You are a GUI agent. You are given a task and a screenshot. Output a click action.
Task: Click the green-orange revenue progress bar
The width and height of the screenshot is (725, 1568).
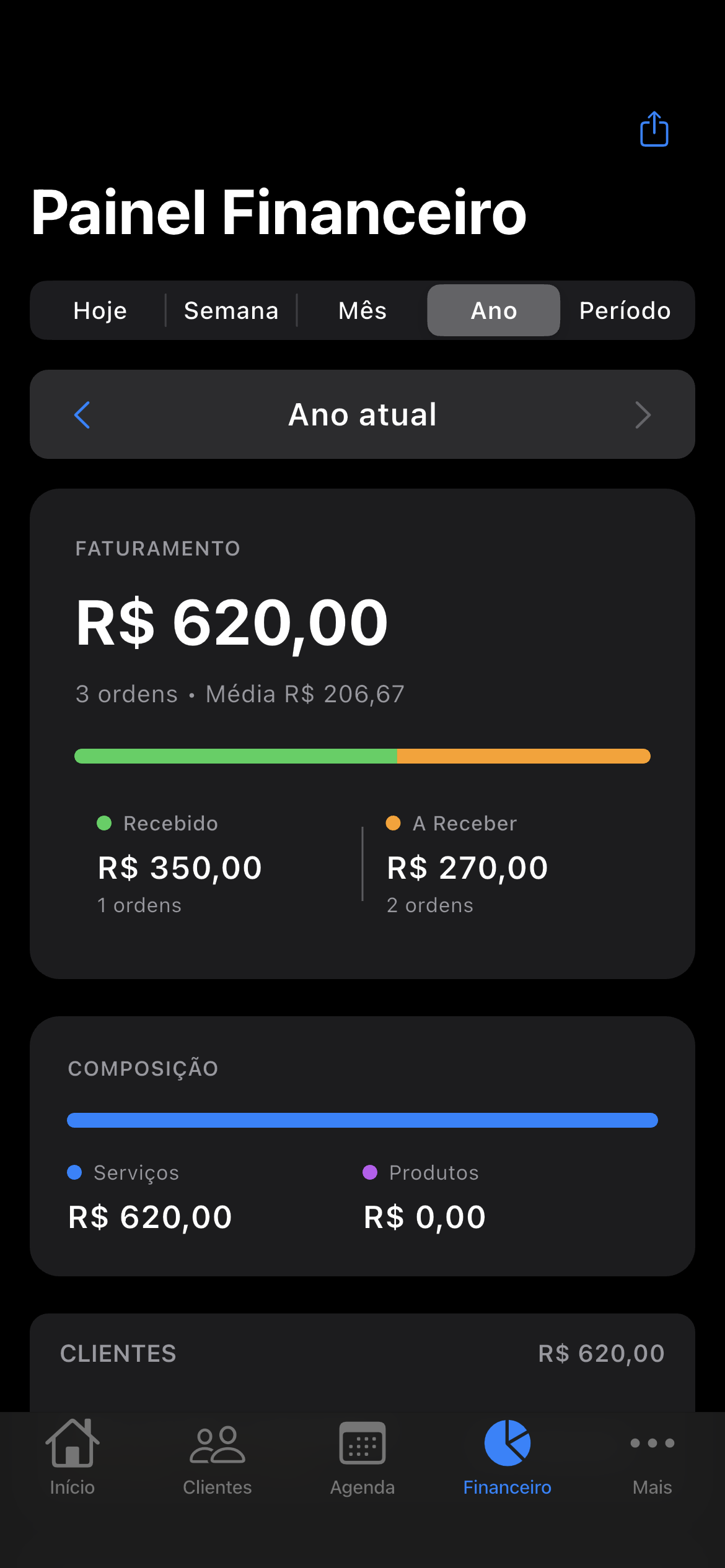click(x=362, y=756)
